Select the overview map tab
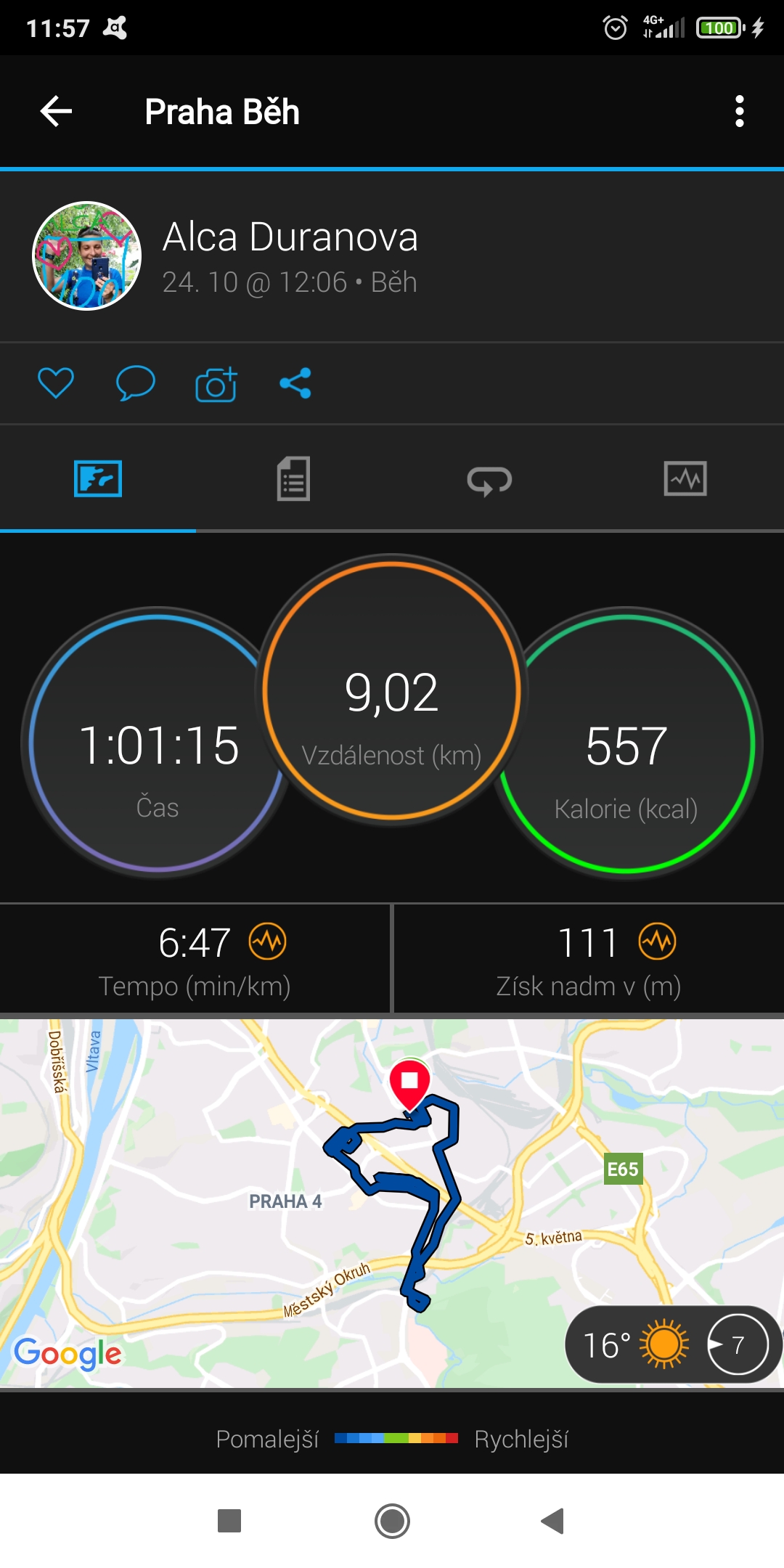The width and height of the screenshot is (784, 1568). click(98, 478)
